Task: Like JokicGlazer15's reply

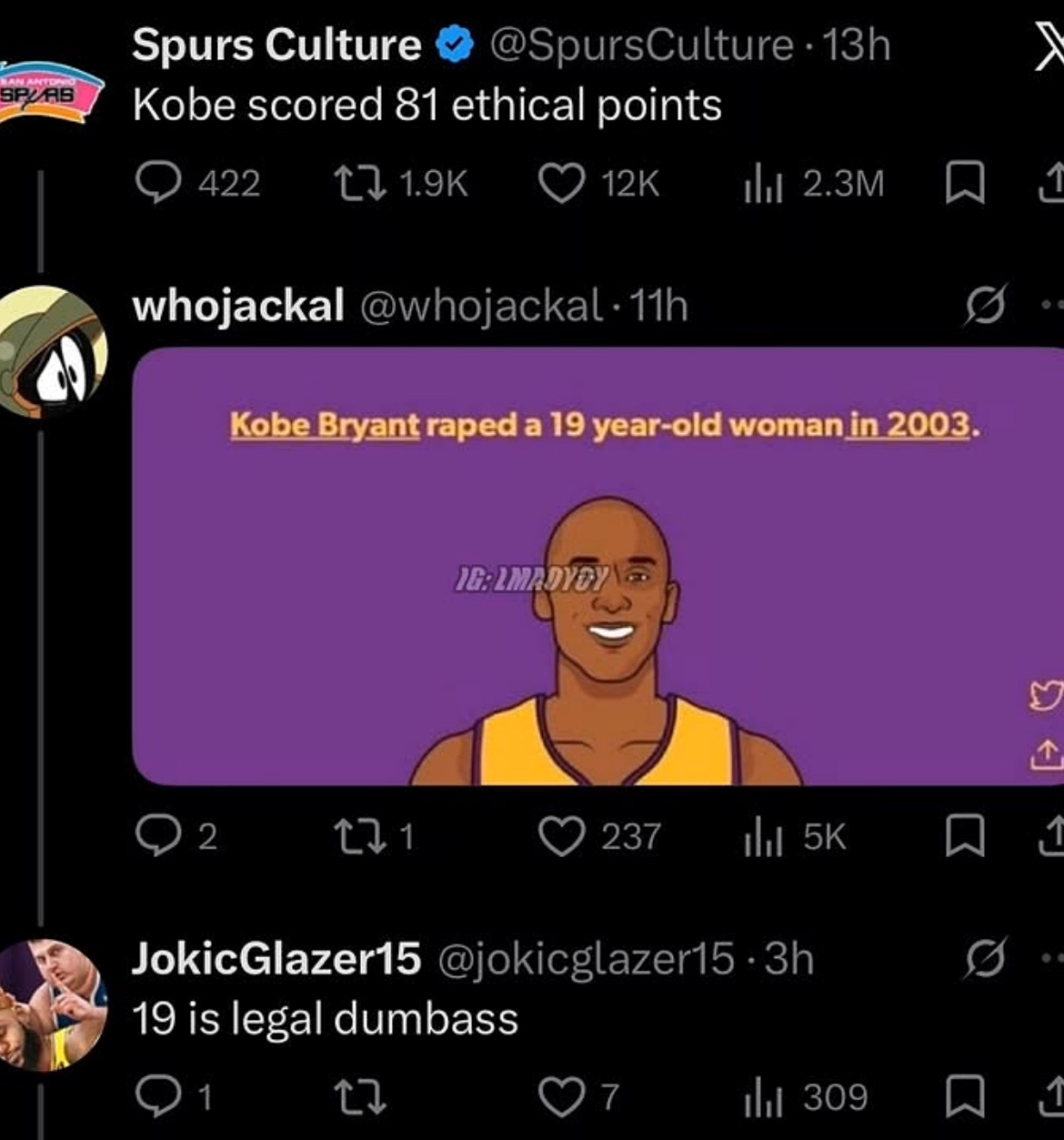Action: tap(562, 1097)
